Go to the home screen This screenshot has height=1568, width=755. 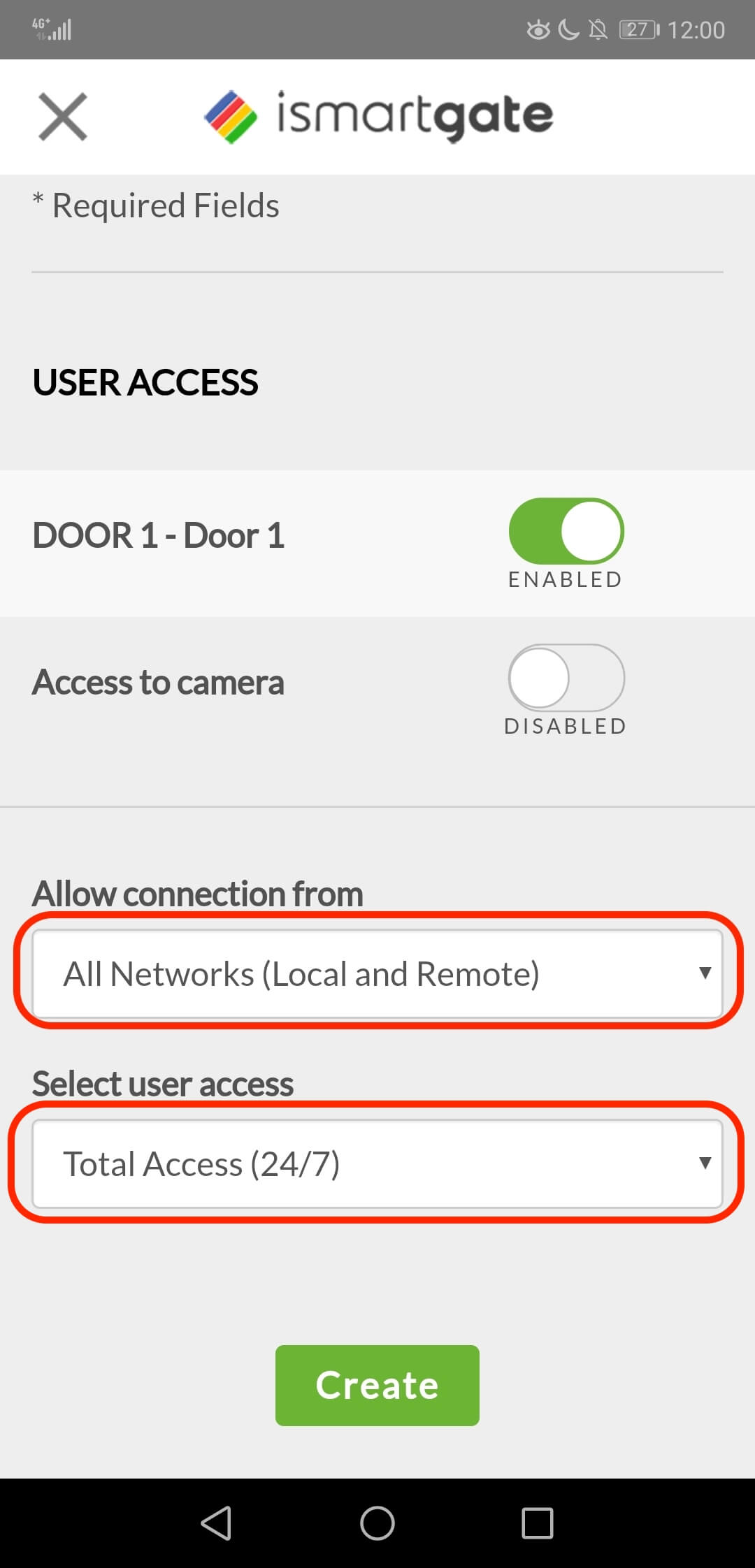pos(377,1523)
